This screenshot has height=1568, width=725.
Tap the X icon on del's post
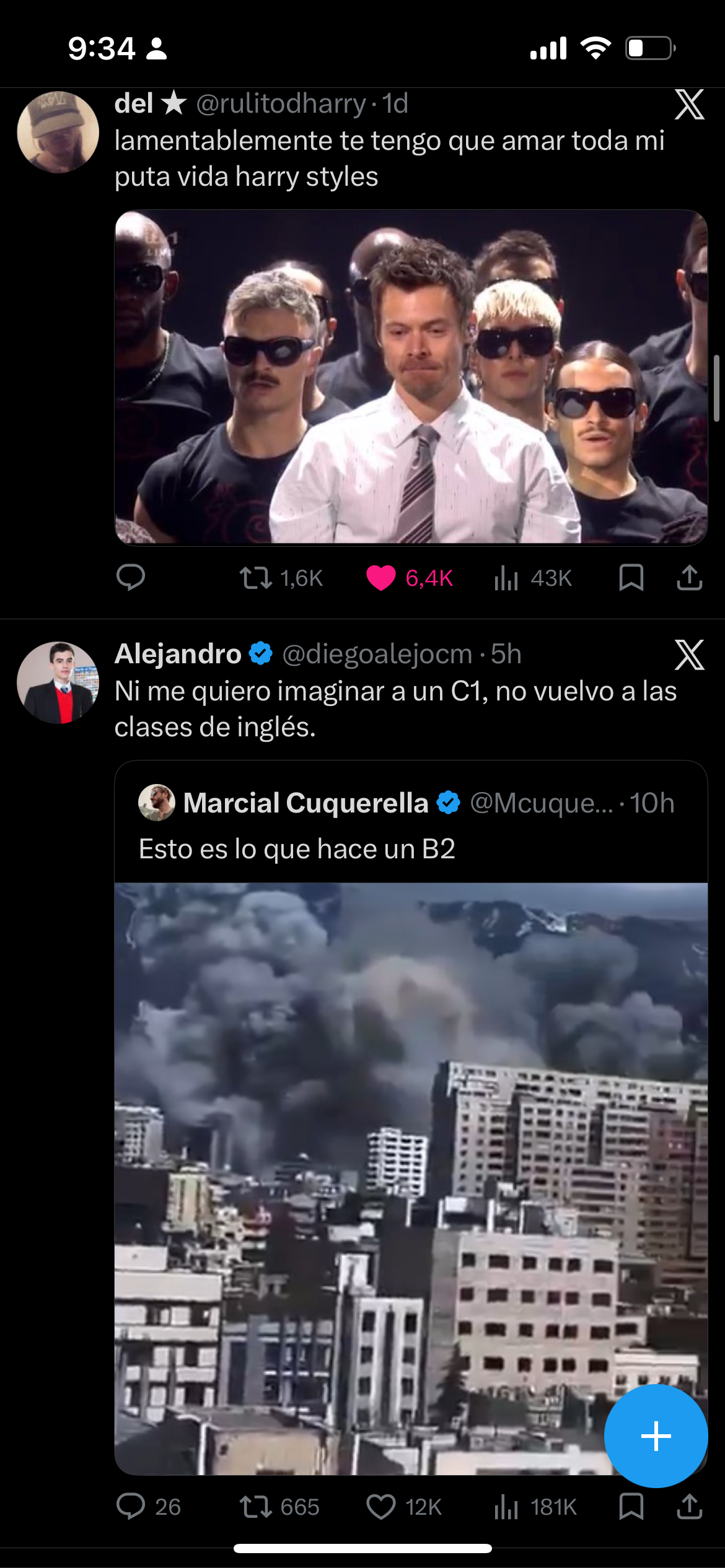[689, 104]
